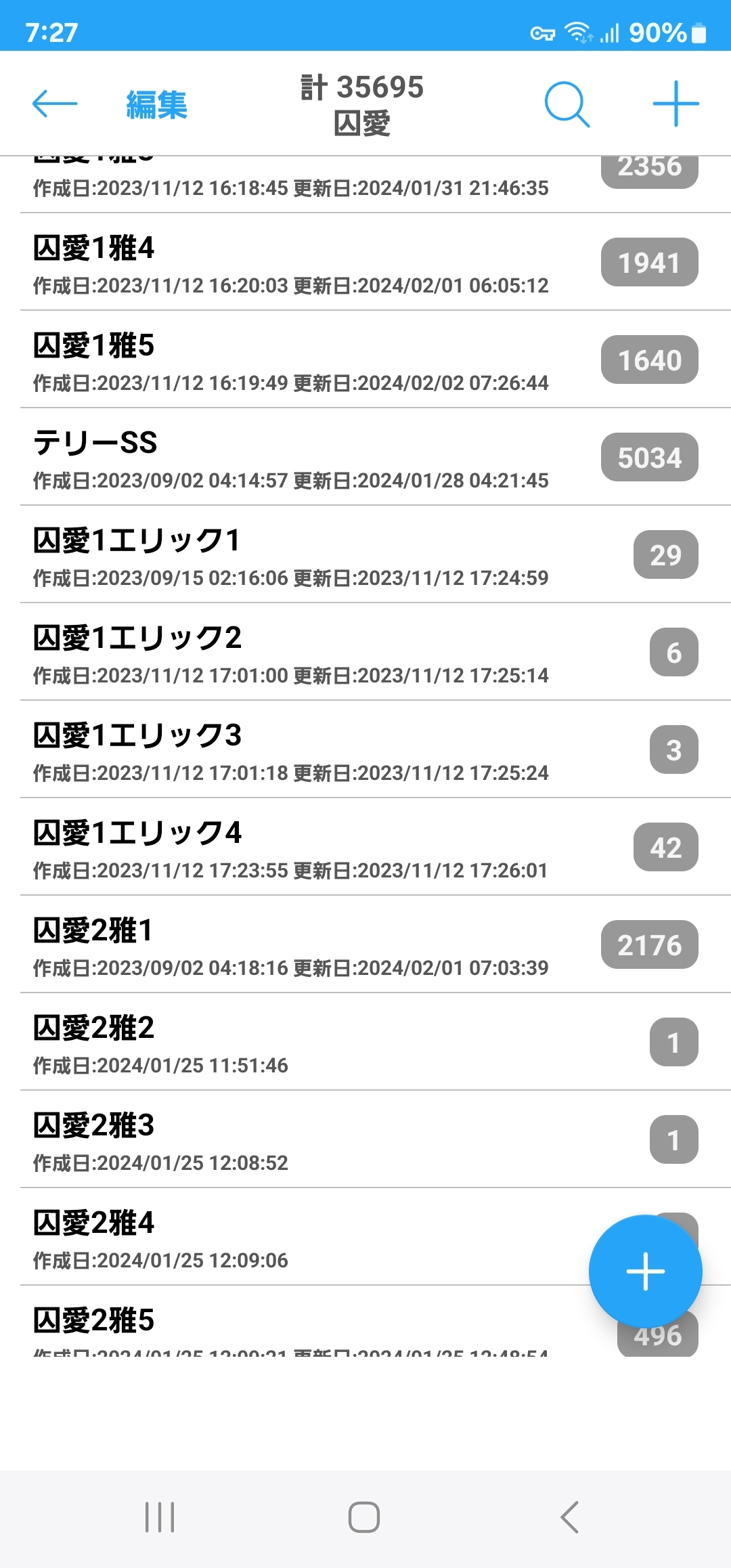Tap the 囚愛2雅2 row
Viewport: 731px width, 1568px height.
point(291,1043)
